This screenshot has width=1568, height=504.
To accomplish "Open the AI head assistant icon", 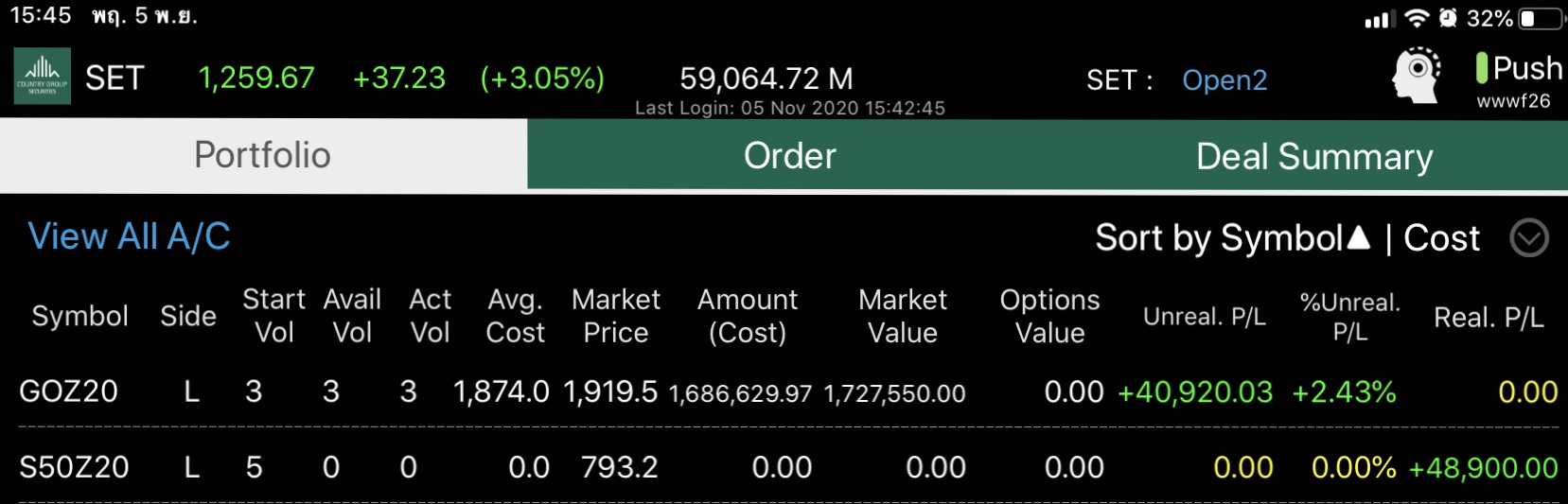I will [x=1417, y=76].
